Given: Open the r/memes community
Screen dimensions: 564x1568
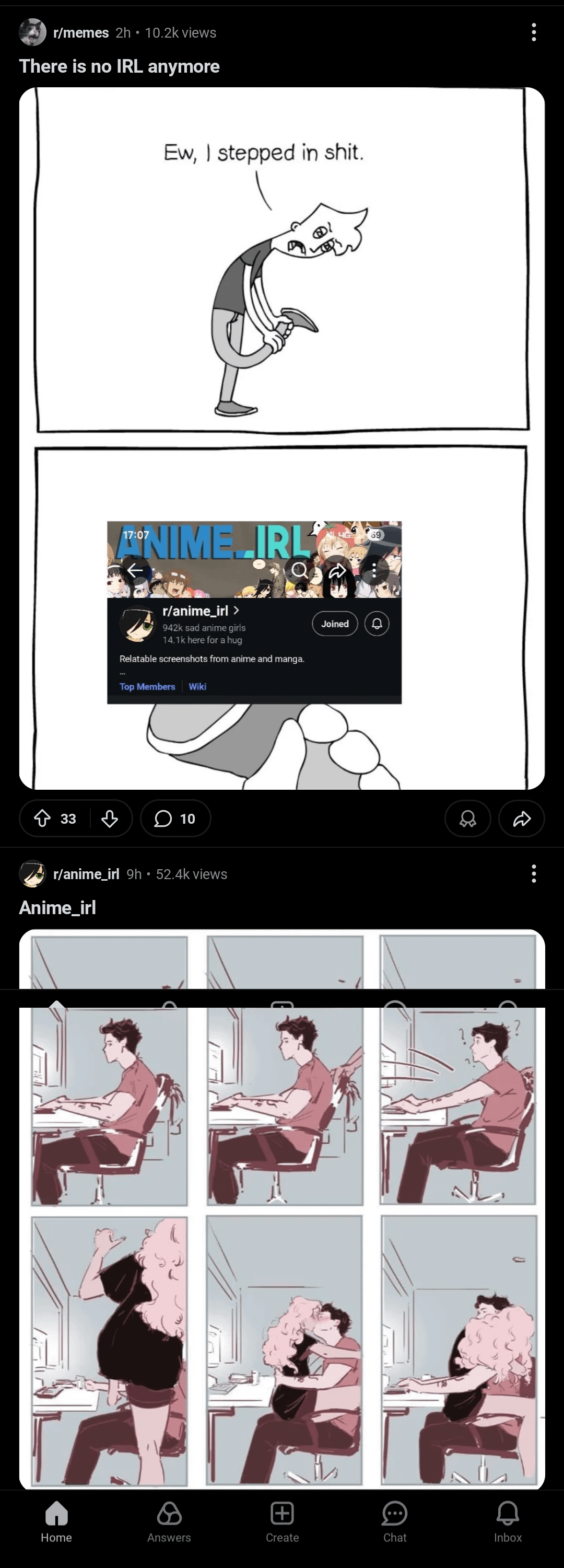Looking at the screenshot, I should pyautogui.click(x=80, y=33).
